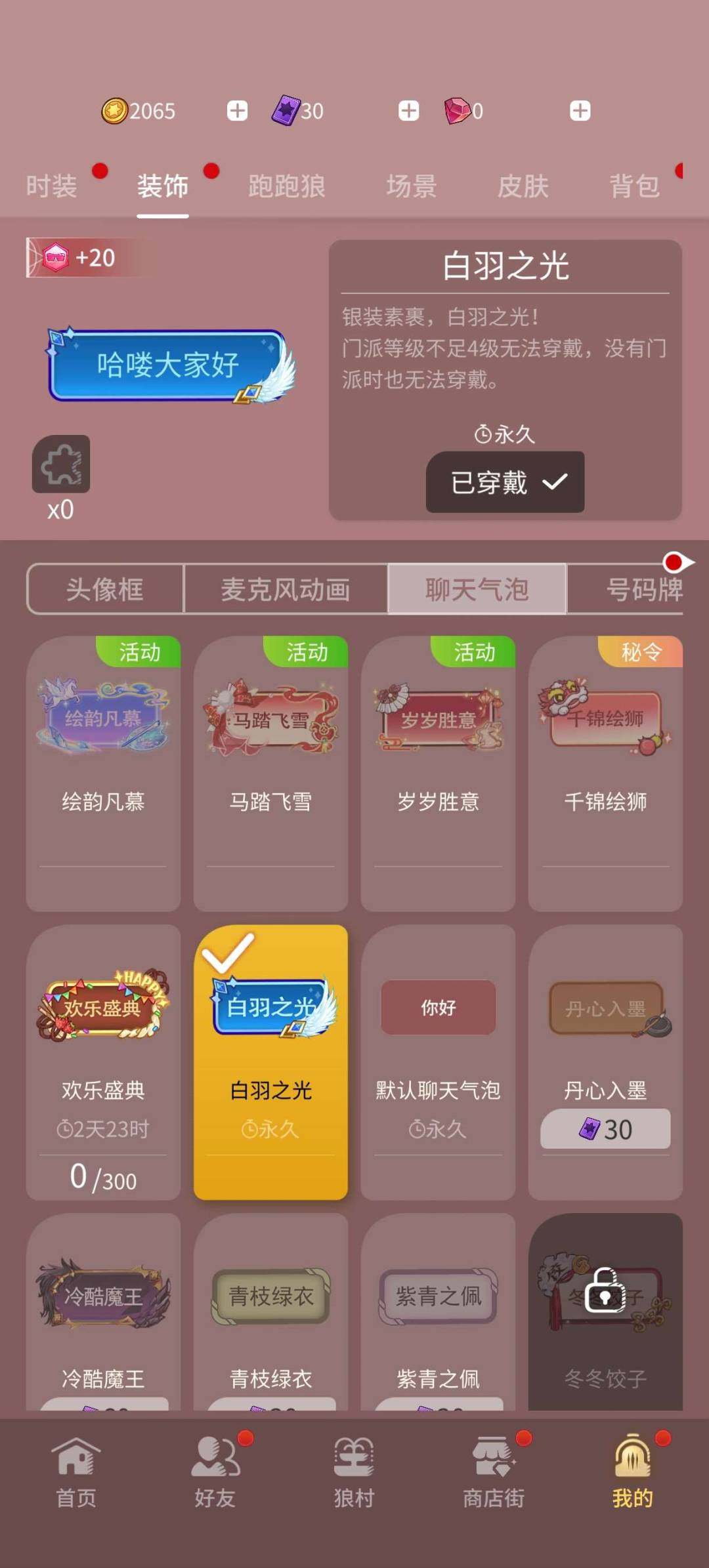Tap the pink gem currency icon
Image resolution: width=709 pixels, height=1568 pixels.
pyautogui.click(x=460, y=110)
